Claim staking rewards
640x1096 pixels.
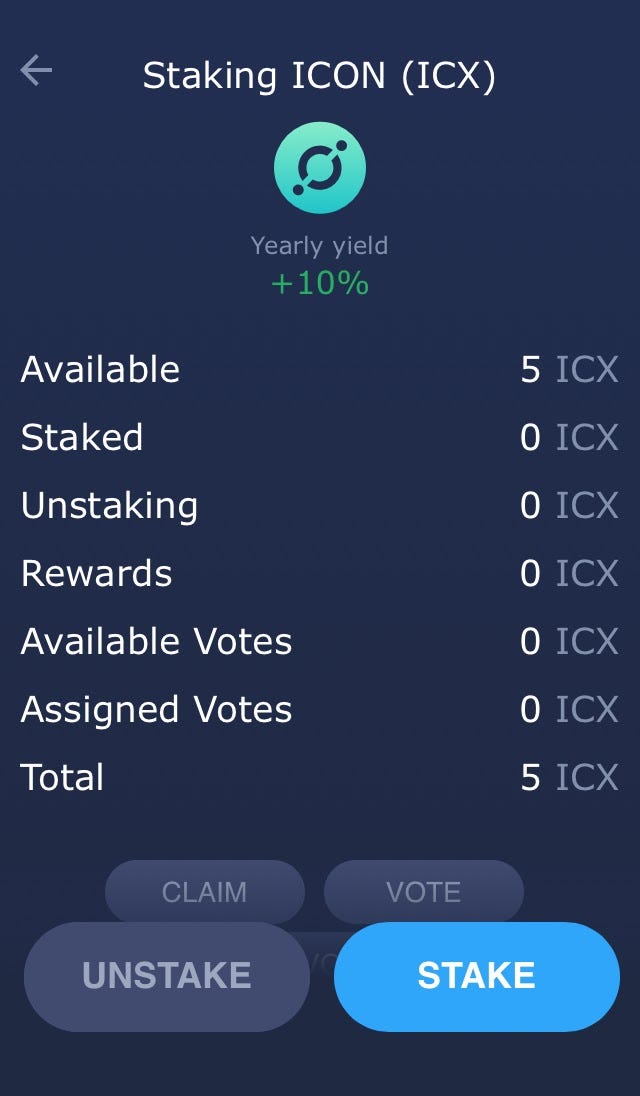[204, 890]
